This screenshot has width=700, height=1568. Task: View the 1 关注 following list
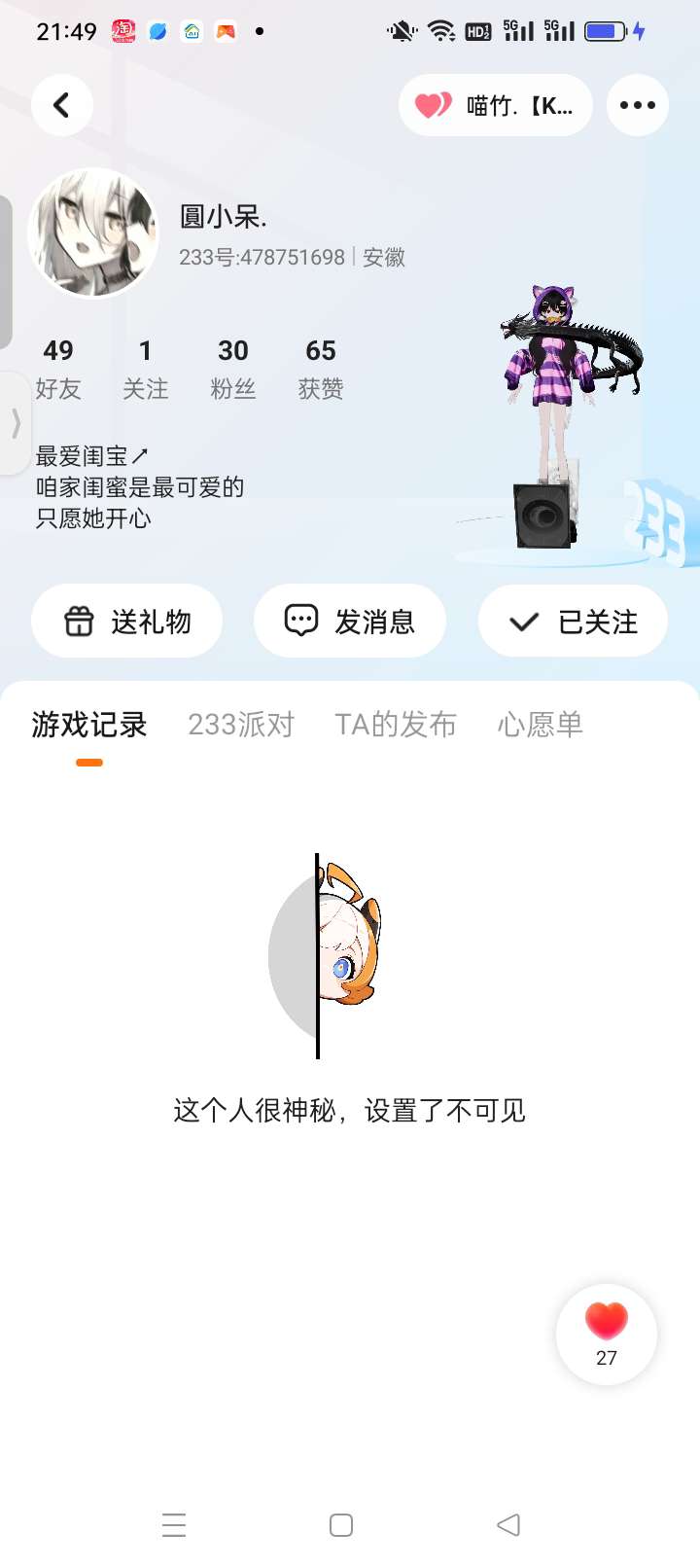coord(145,369)
